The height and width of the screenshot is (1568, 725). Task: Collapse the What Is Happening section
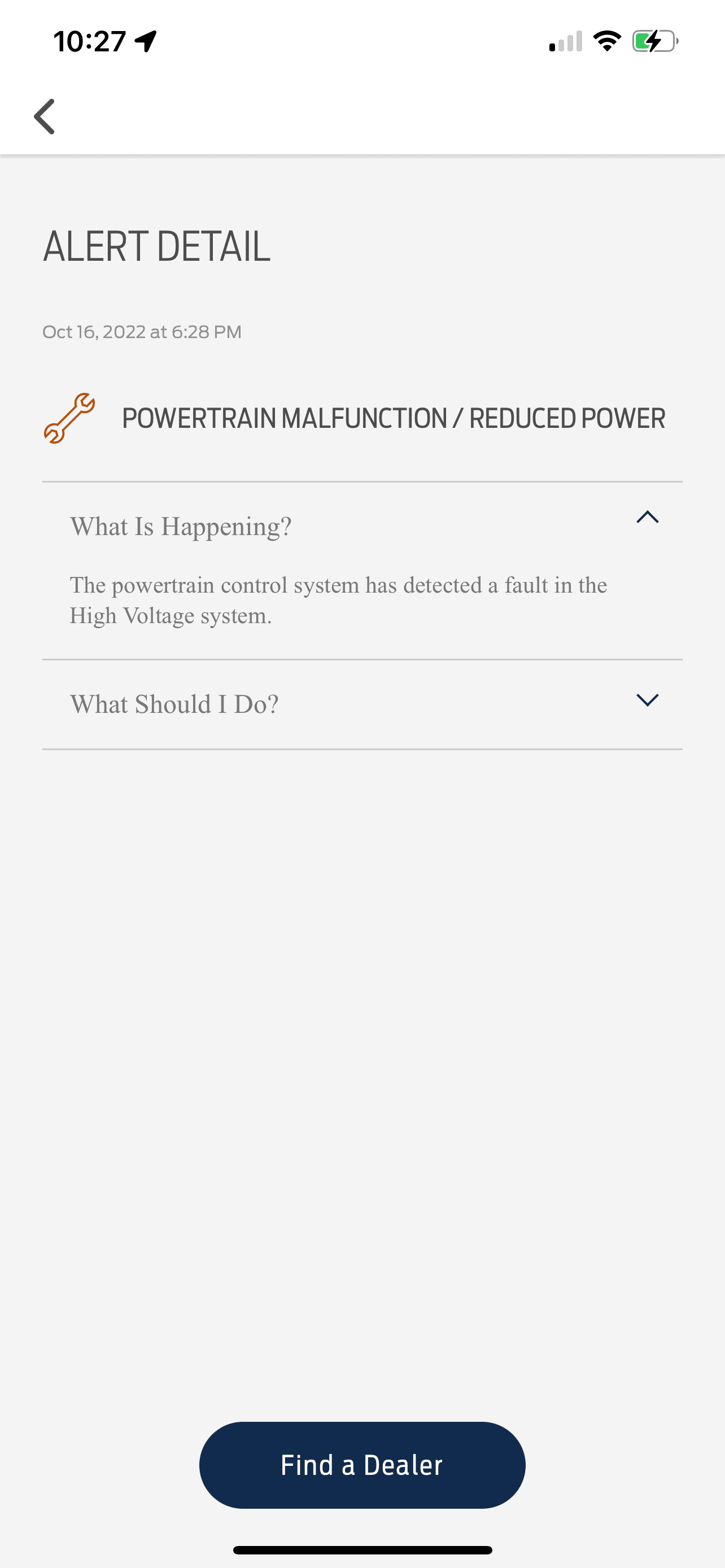tap(647, 518)
